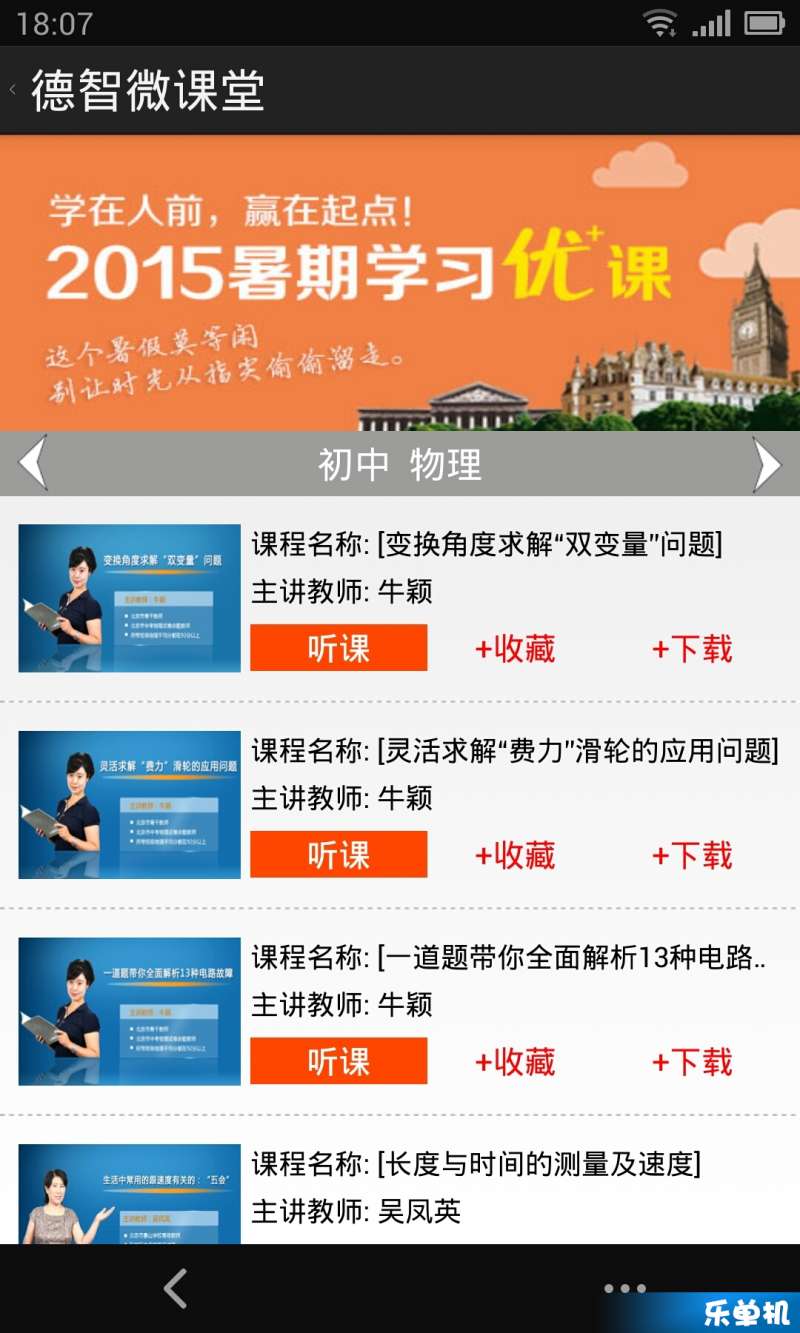This screenshot has height=1333, width=800.
Task: Tap +收藏 for 一道题带你全面解析13种电路 course
Action: (x=515, y=1062)
